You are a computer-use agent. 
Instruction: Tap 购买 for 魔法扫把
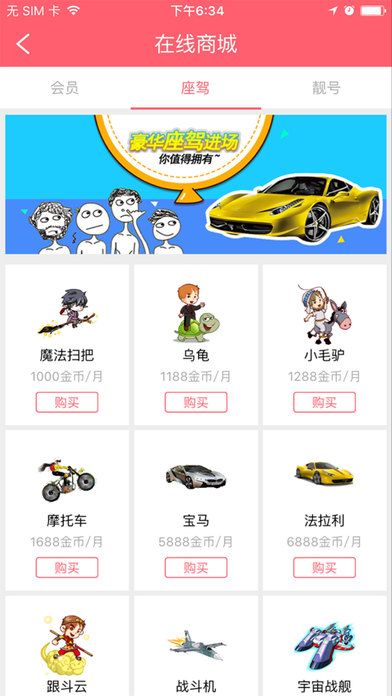[67, 402]
